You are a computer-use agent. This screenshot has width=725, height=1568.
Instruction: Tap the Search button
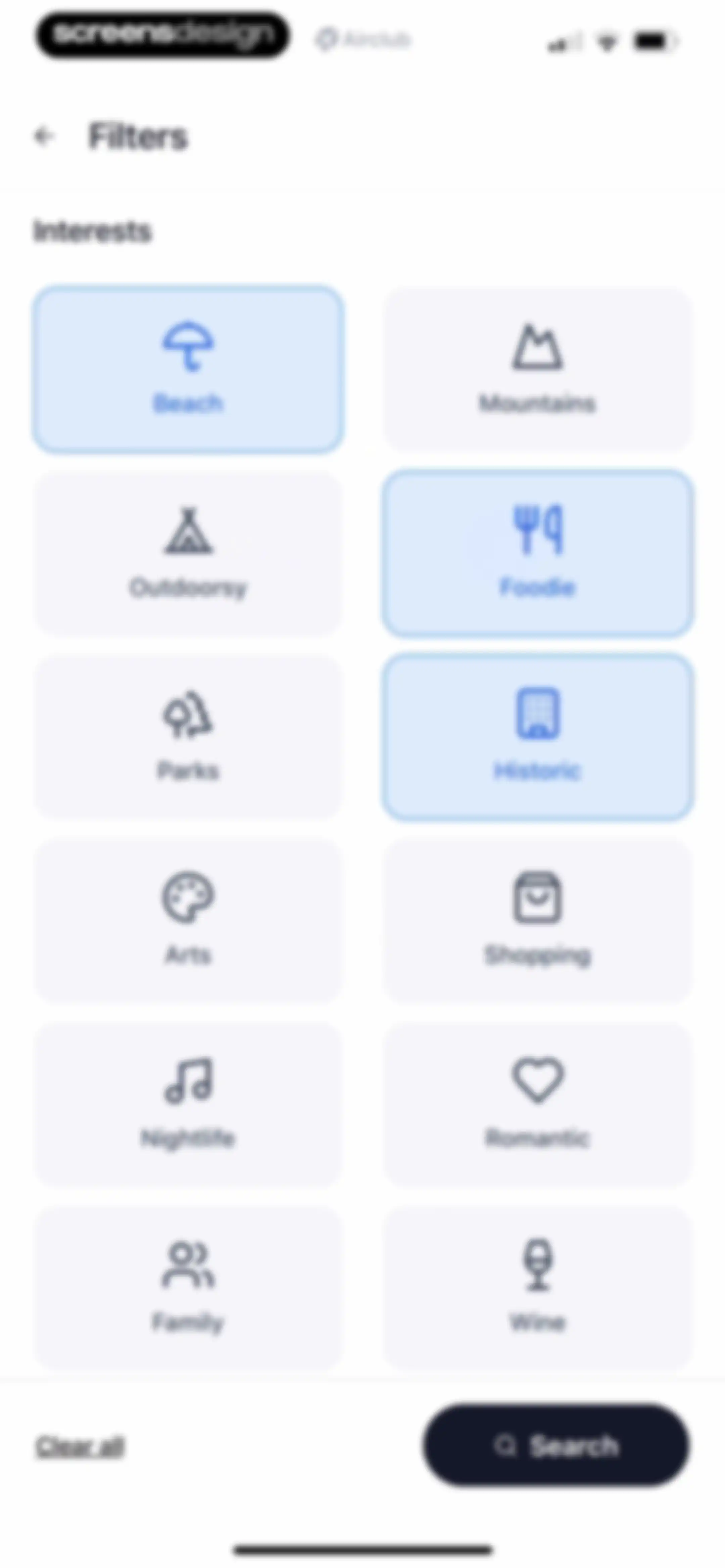click(x=557, y=1445)
